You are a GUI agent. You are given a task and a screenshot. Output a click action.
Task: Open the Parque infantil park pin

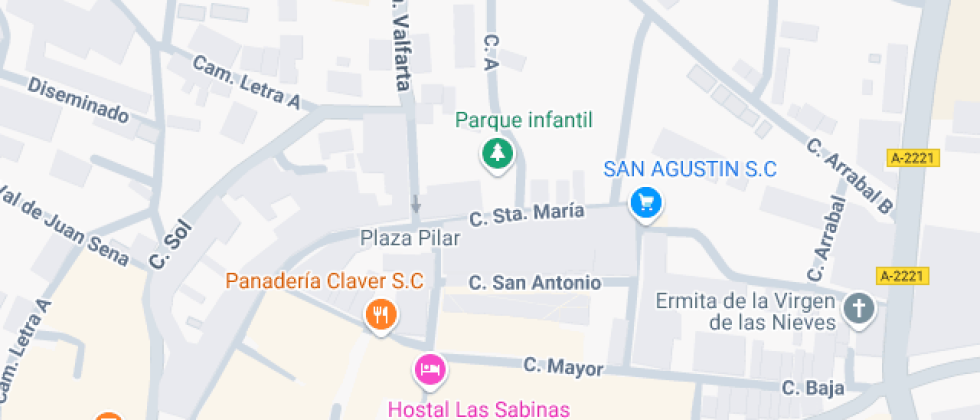[497, 154]
